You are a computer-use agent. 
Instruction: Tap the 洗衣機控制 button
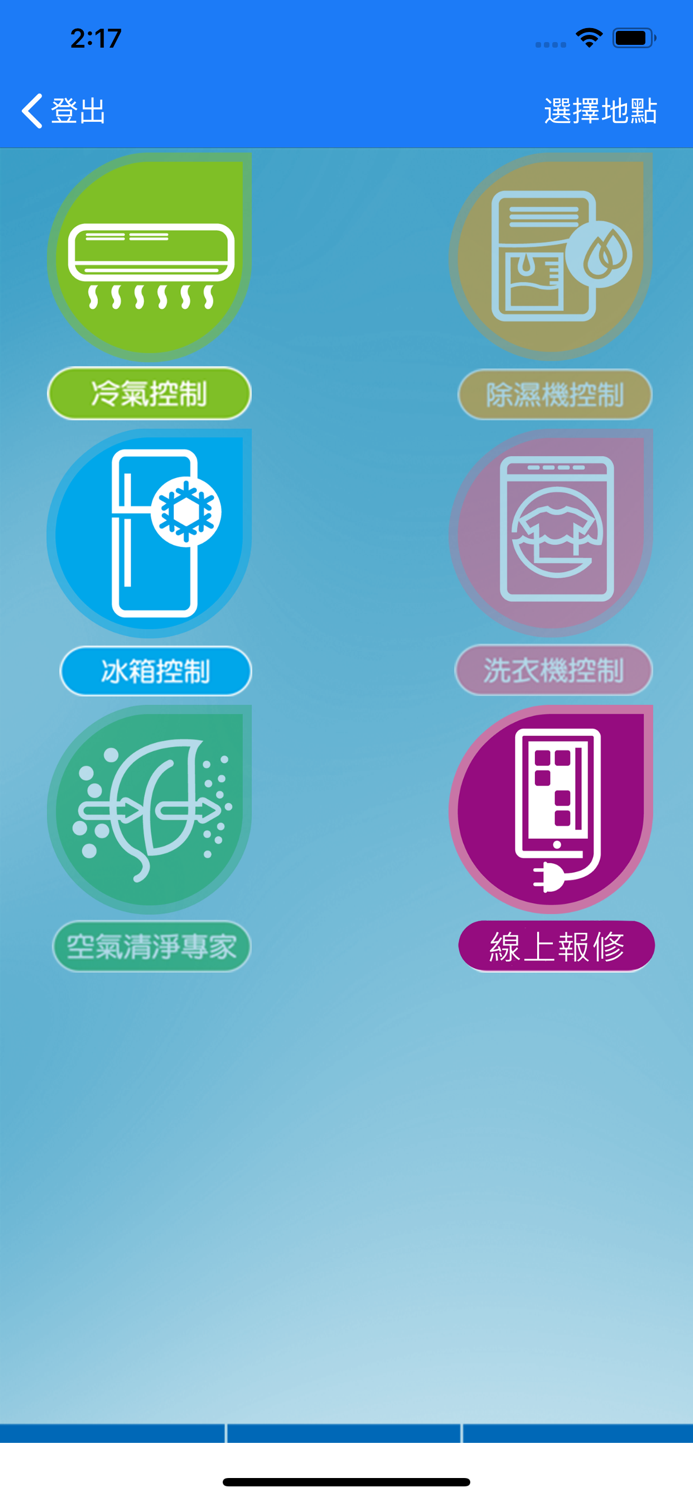tap(554, 670)
